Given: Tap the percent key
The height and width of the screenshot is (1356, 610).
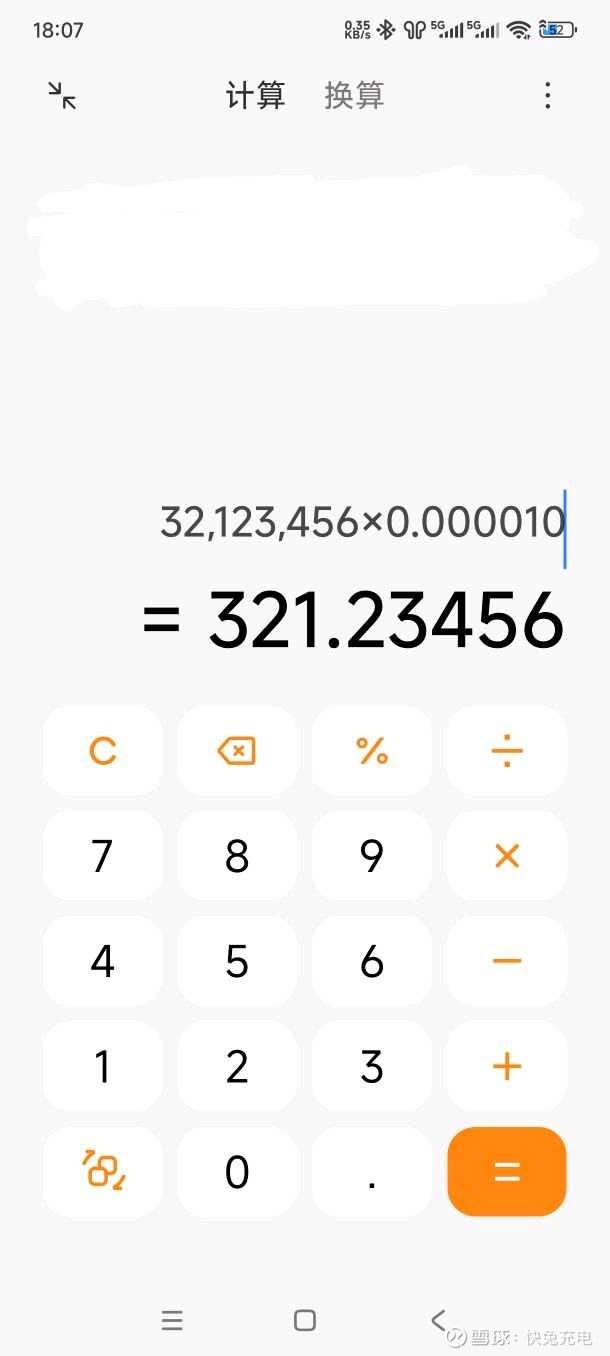Looking at the screenshot, I should coord(372,751).
